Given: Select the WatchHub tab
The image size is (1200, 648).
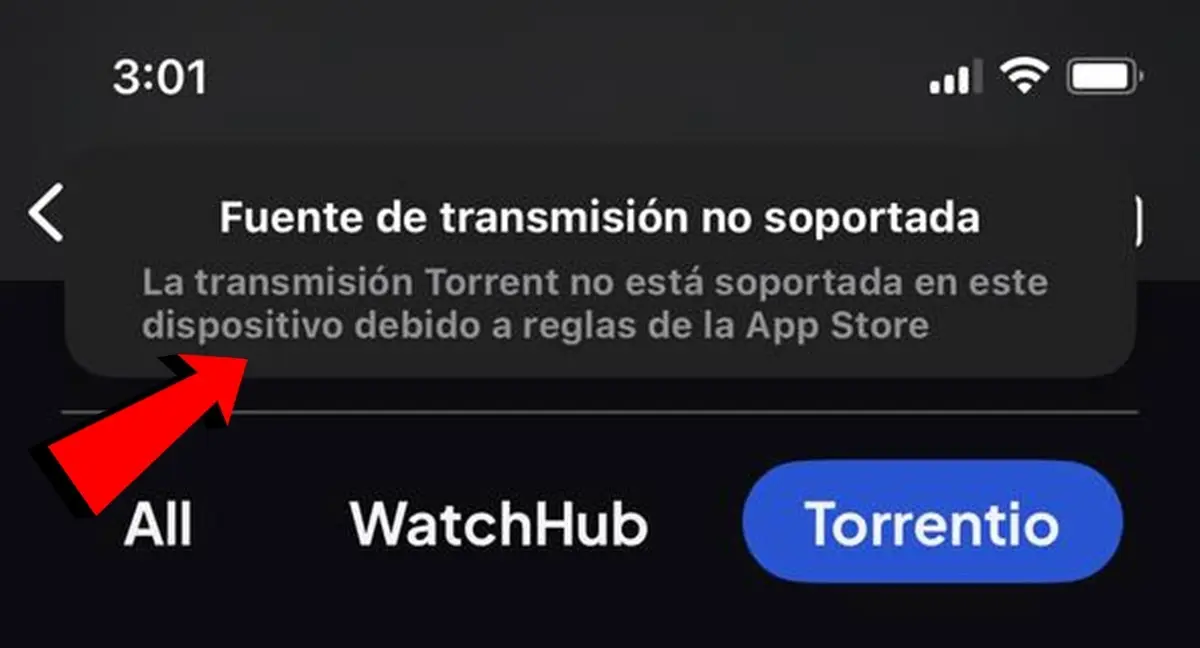Looking at the screenshot, I should pyautogui.click(x=498, y=523).
